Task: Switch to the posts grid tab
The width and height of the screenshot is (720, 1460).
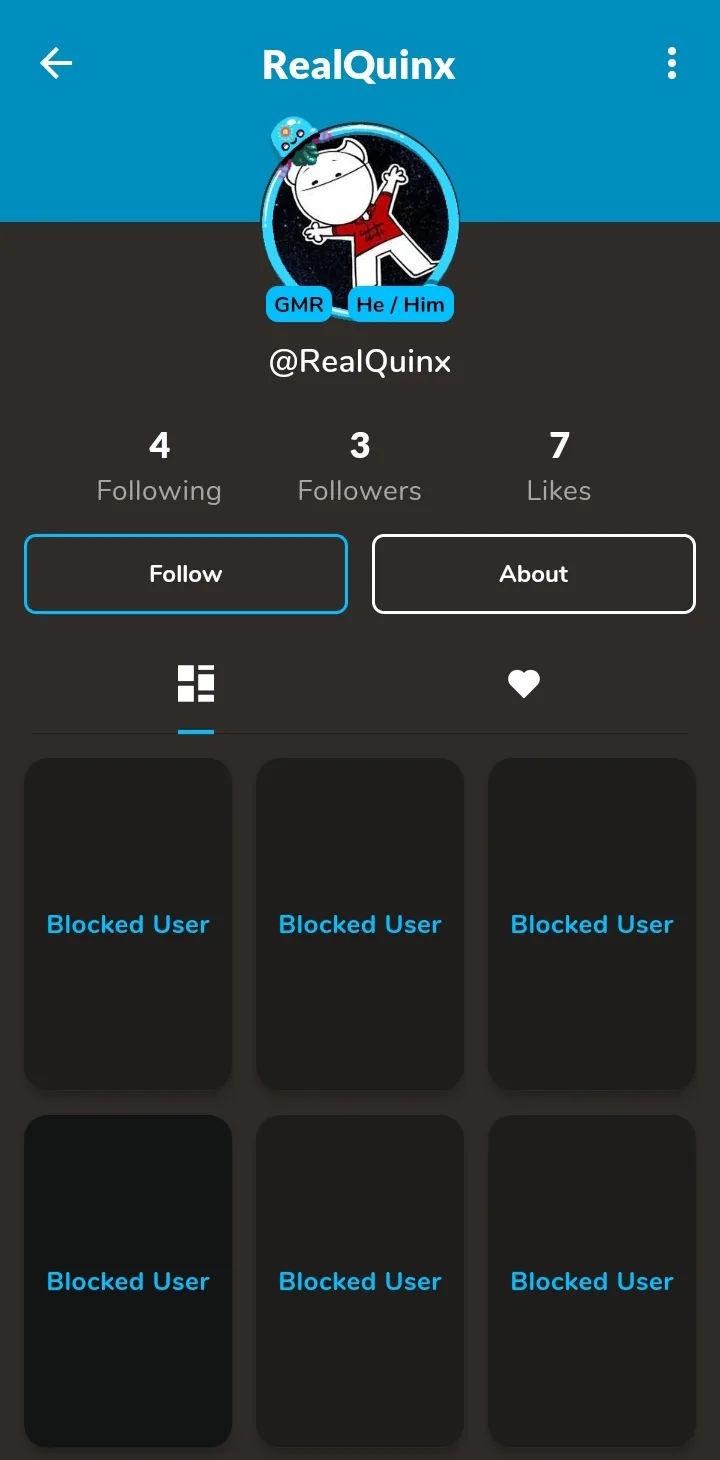Action: pyautogui.click(x=196, y=684)
